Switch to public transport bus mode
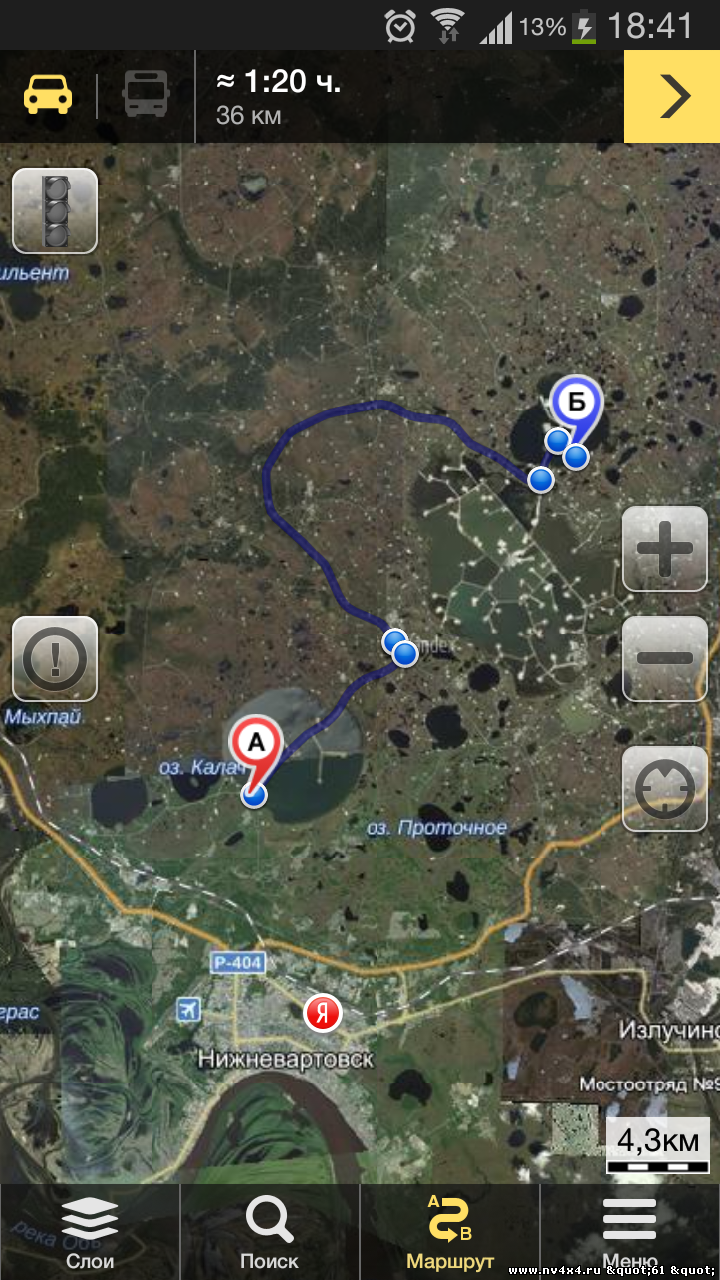 [x=146, y=96]
